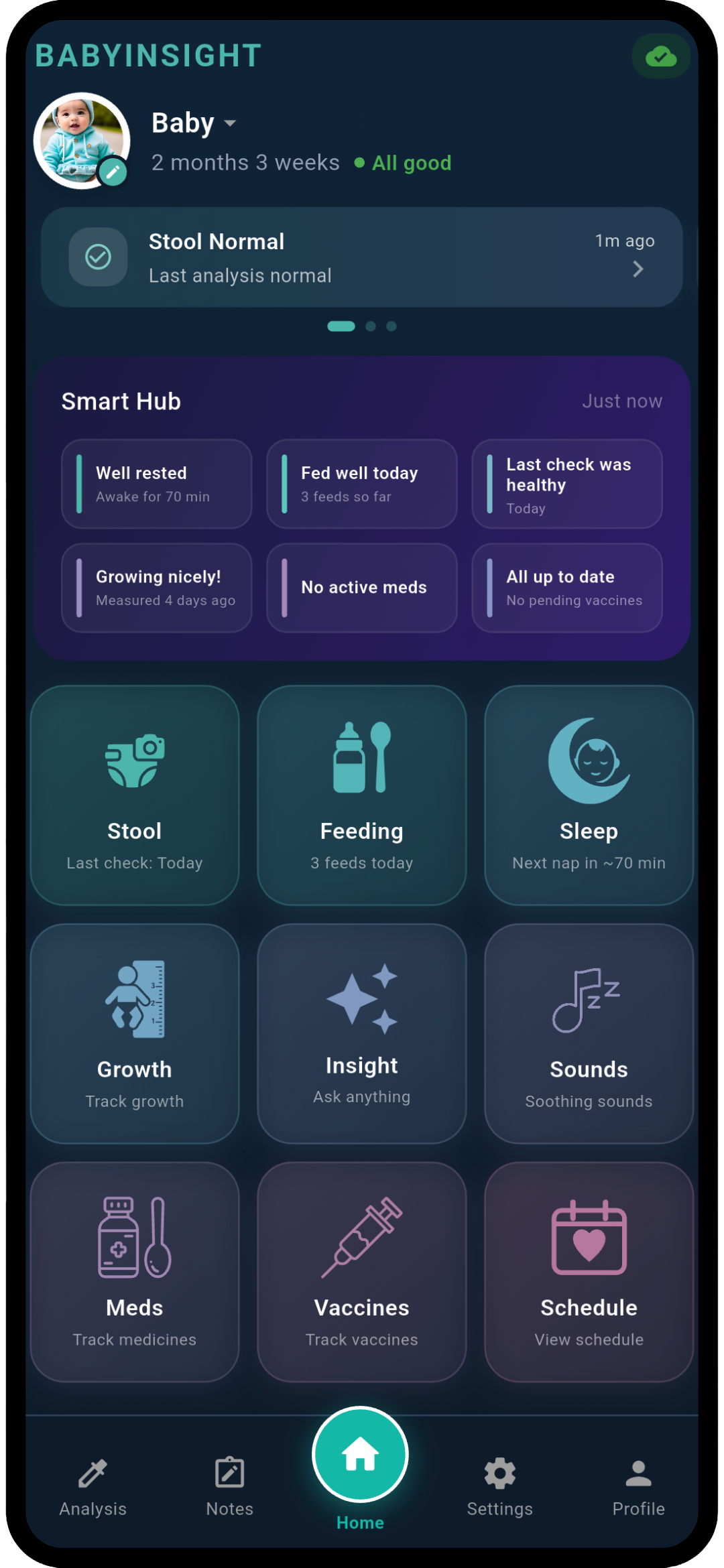Switch to the Analysis tab
Screen dimensions: 724x1568
coord(93,1486)
